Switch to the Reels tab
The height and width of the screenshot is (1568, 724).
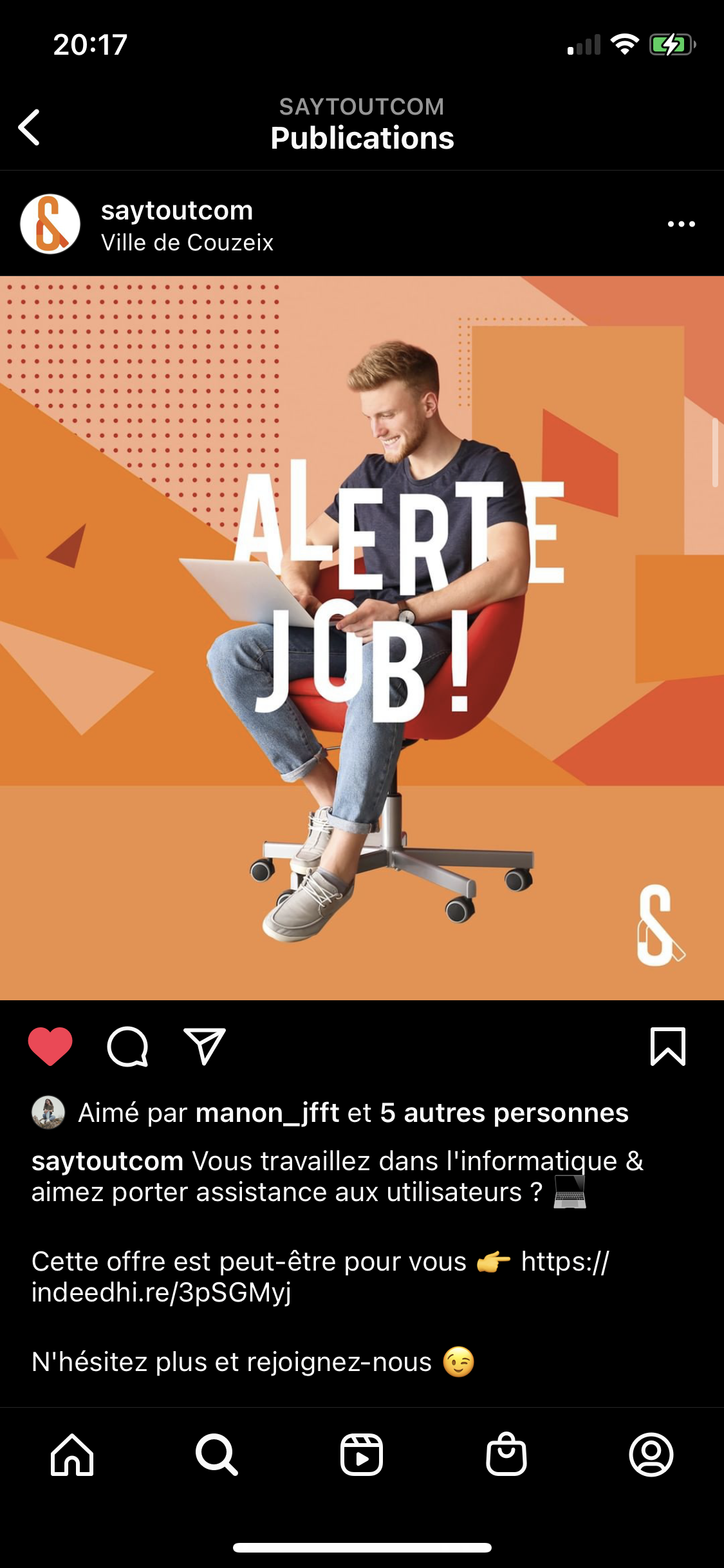coord(362,1455)
